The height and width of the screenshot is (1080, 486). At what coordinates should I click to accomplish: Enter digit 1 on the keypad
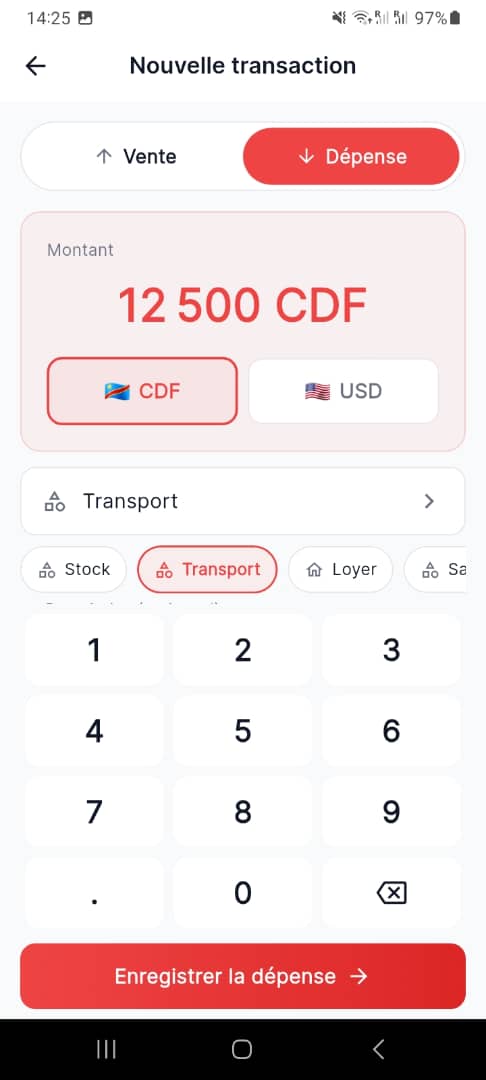coord(94,650)
